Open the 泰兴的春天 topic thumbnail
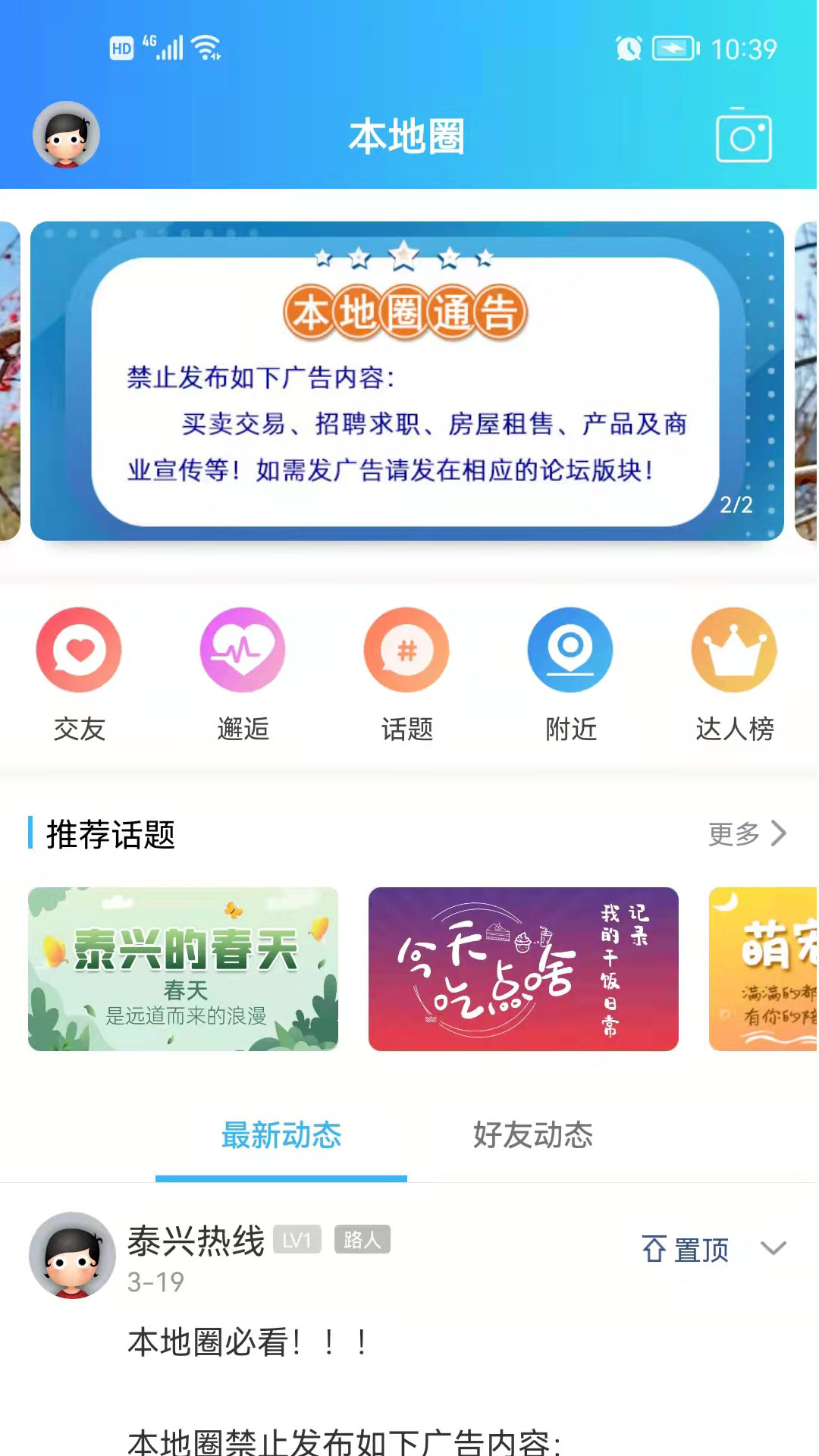This screenshot has height=1456, width=819. point(183,968)
